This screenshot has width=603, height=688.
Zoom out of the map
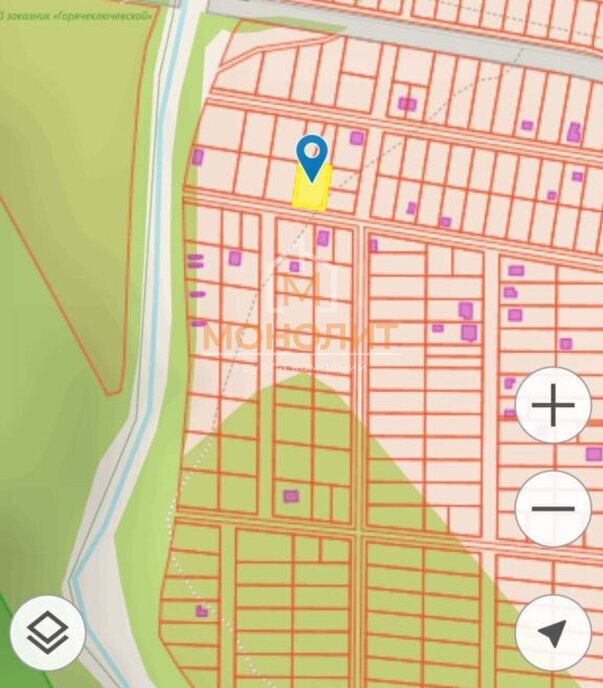pos(553,508)
